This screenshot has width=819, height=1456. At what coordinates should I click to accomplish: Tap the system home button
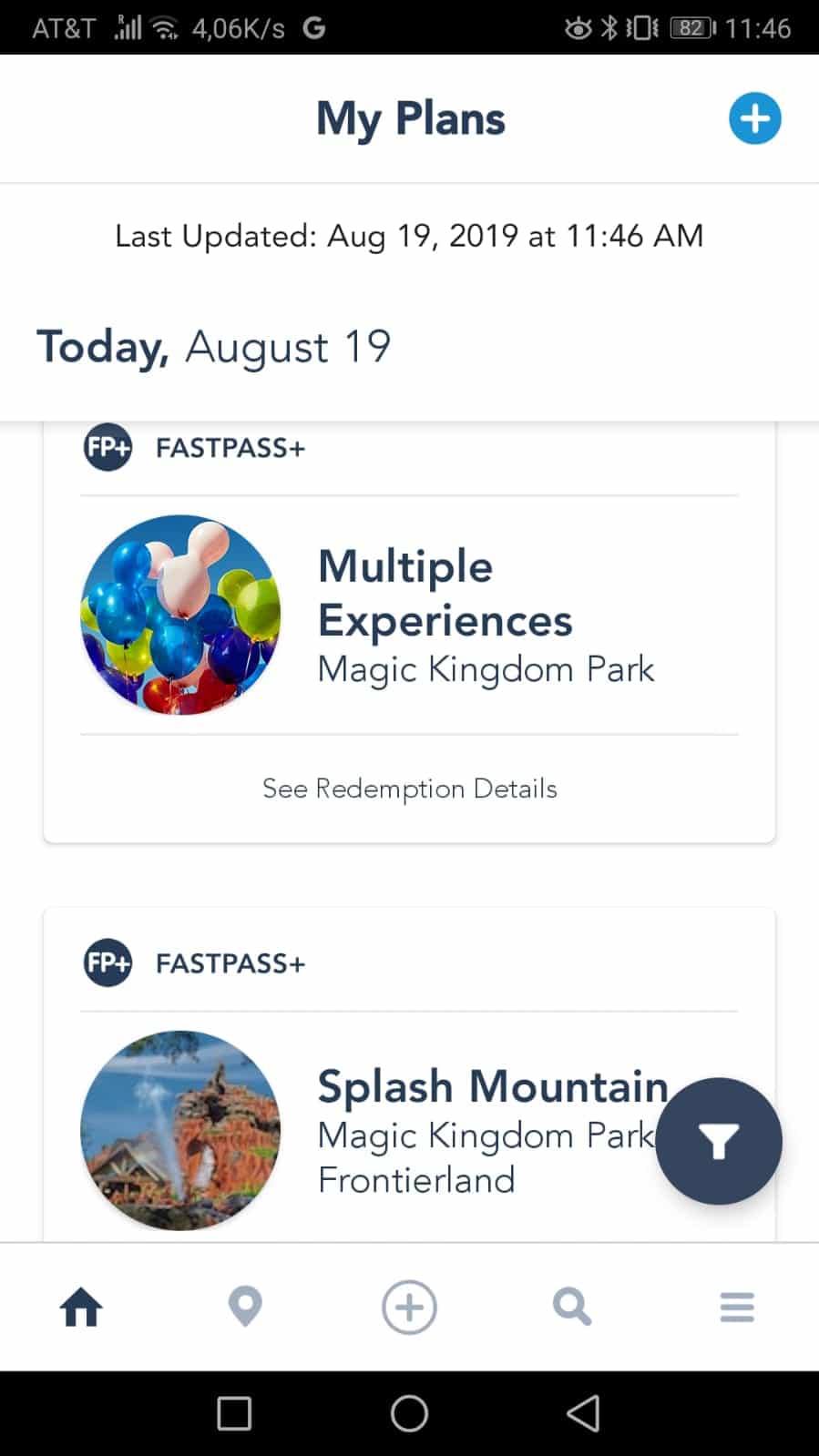point(409,1414)
